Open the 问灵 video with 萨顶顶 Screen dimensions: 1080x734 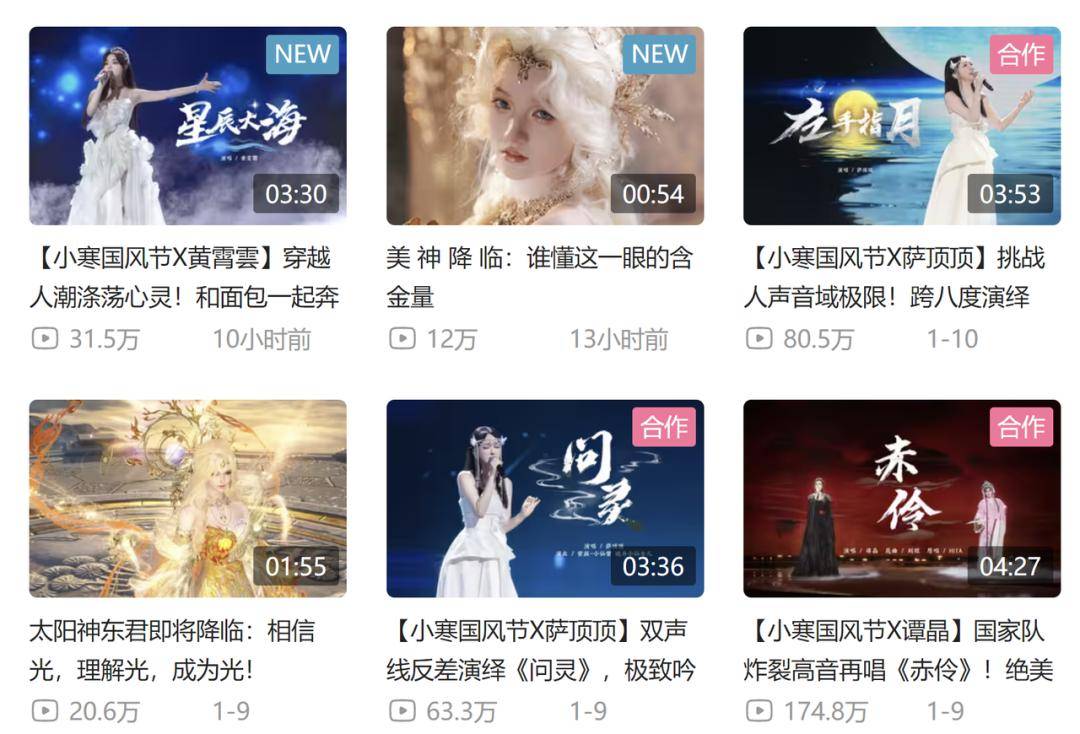(x=545, y=498)
